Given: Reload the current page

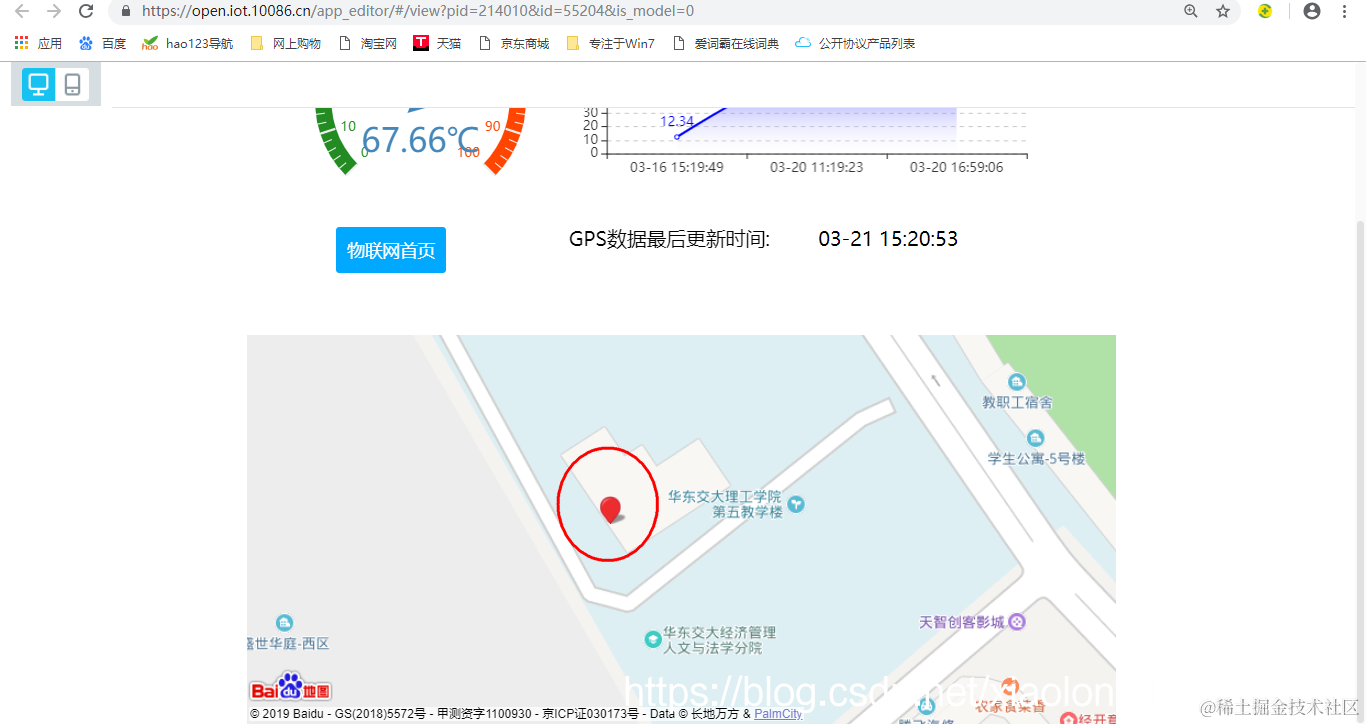Looking at the screenshot, I should [x=86, y=11].
